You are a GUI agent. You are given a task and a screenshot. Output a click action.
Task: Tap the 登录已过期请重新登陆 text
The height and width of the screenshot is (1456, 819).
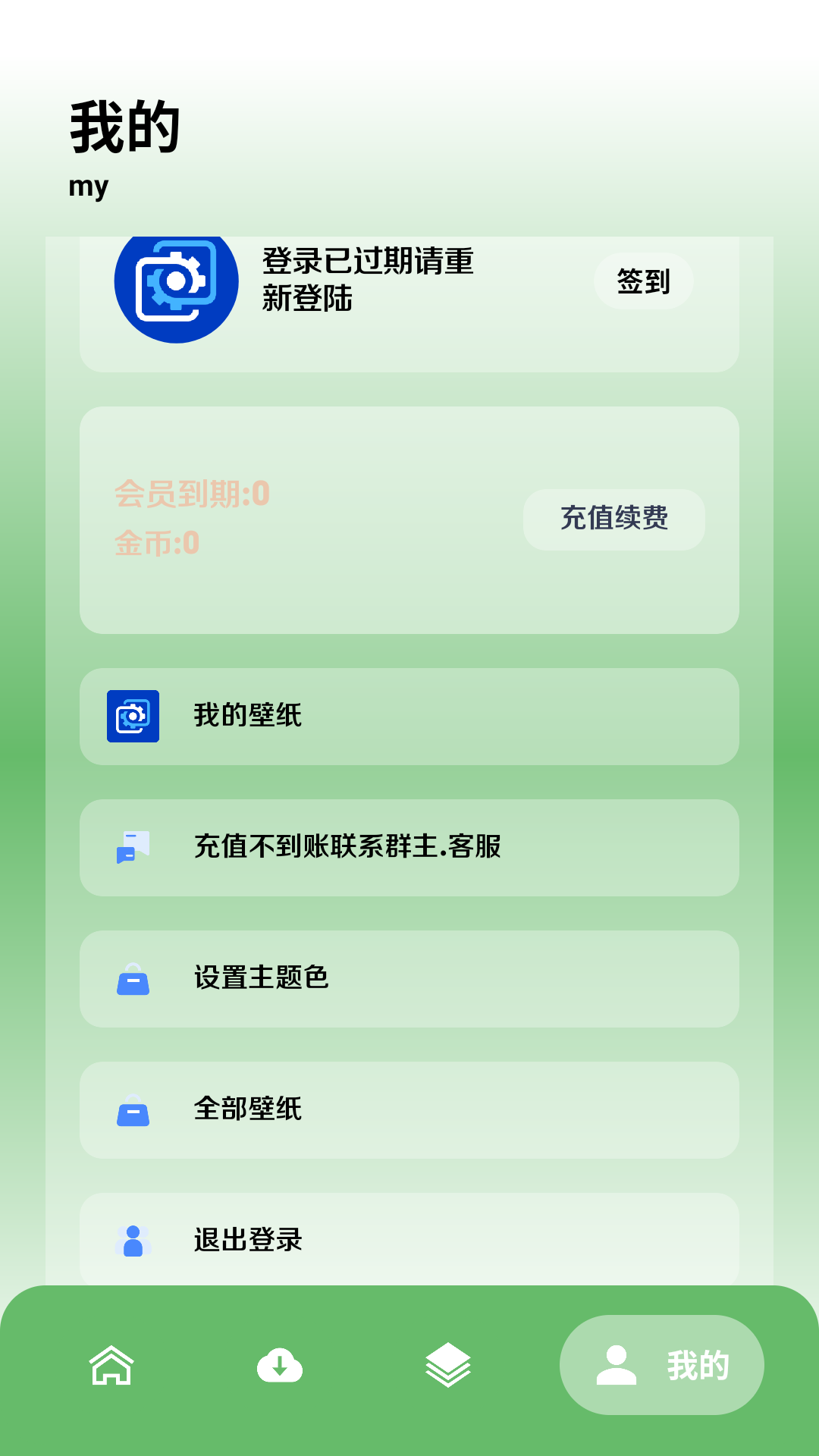[367, 282]
